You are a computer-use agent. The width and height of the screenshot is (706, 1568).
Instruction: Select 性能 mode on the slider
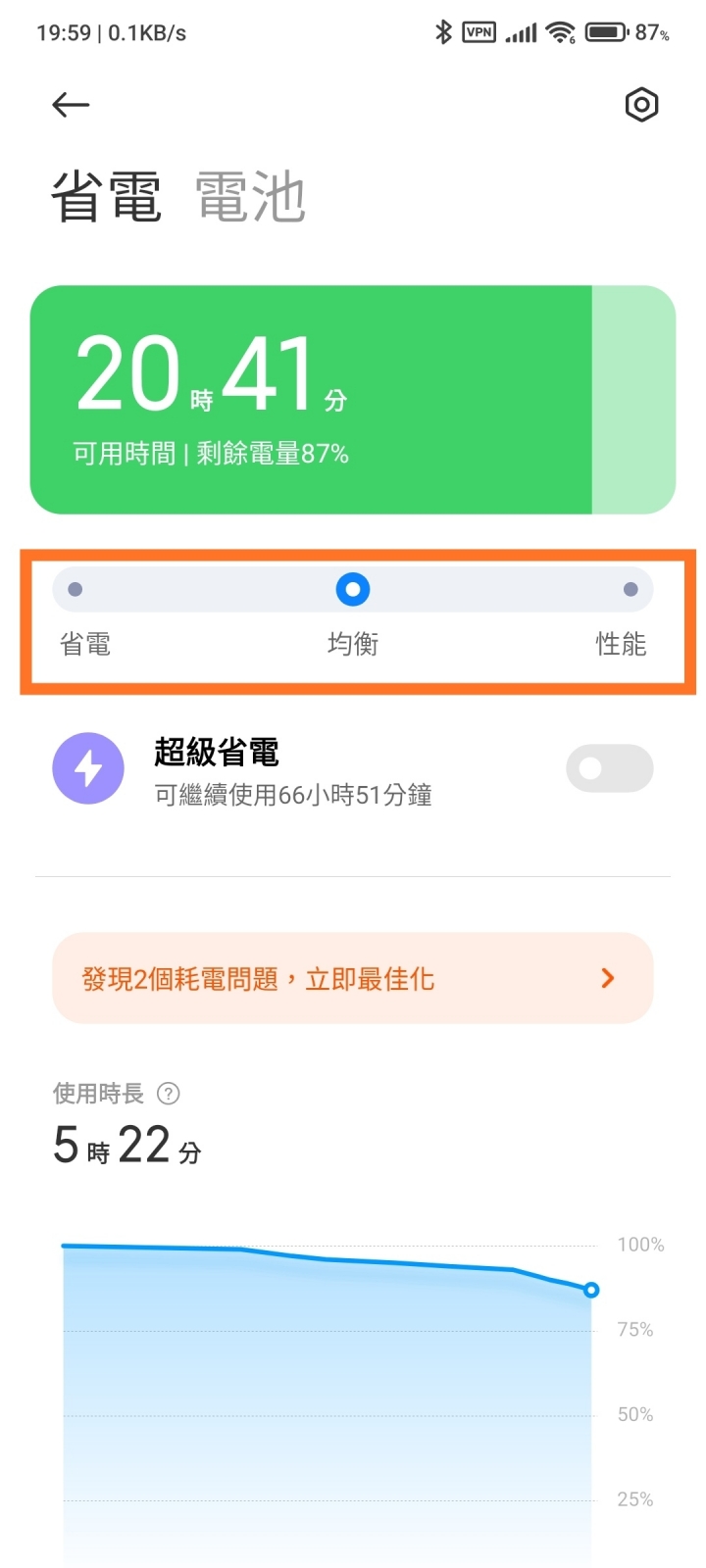pos(630,590)
